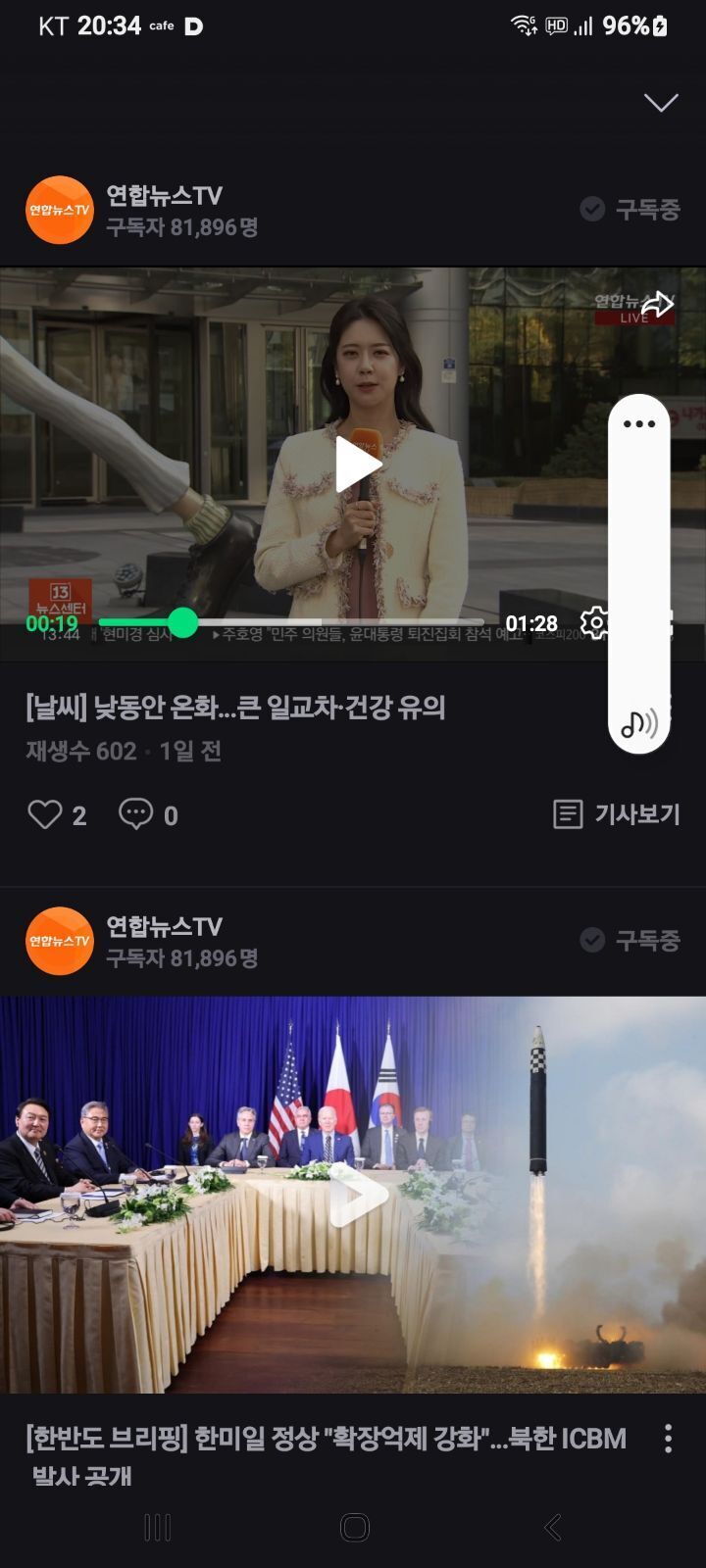
Task: Open the article via 기사보기
Action: 617,814
